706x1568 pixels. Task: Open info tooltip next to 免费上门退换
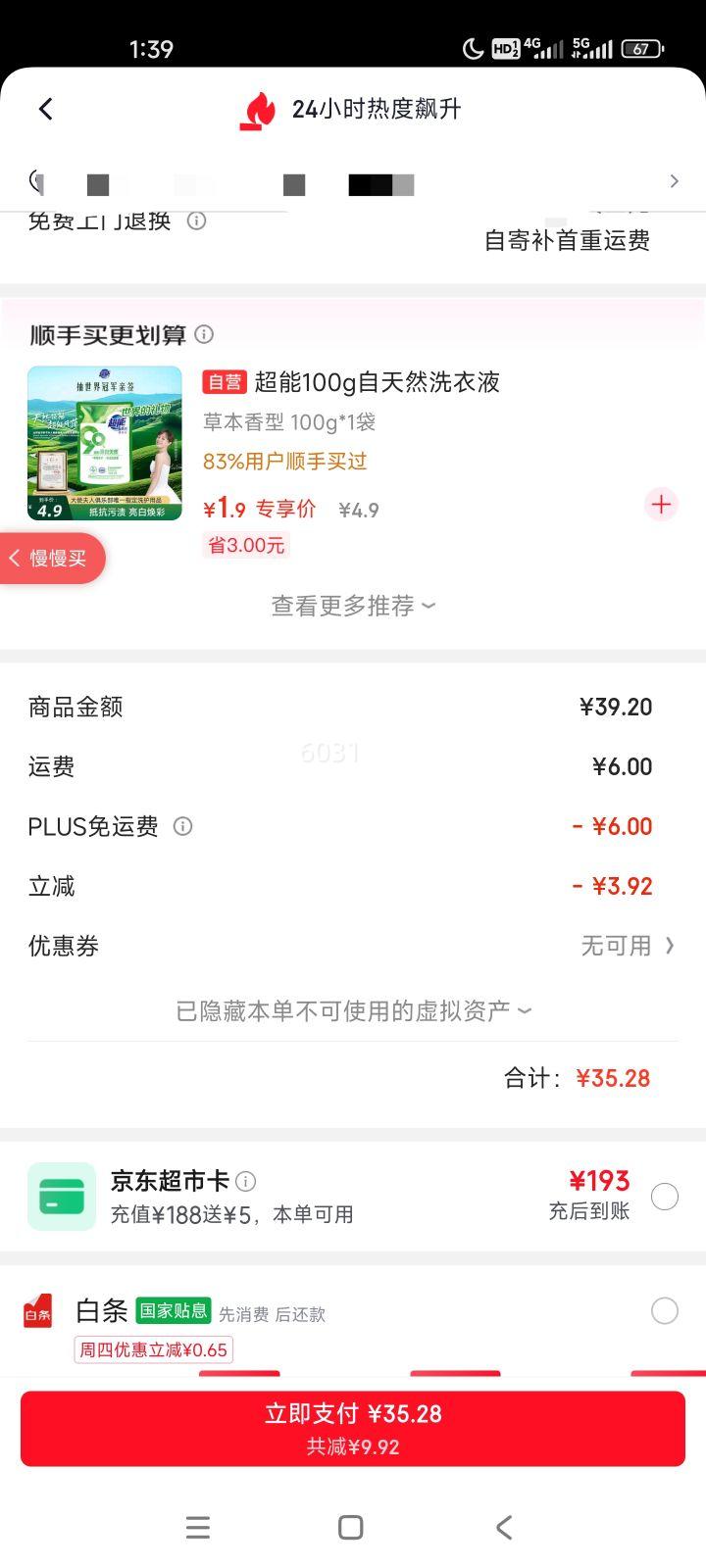coord(195,221)
